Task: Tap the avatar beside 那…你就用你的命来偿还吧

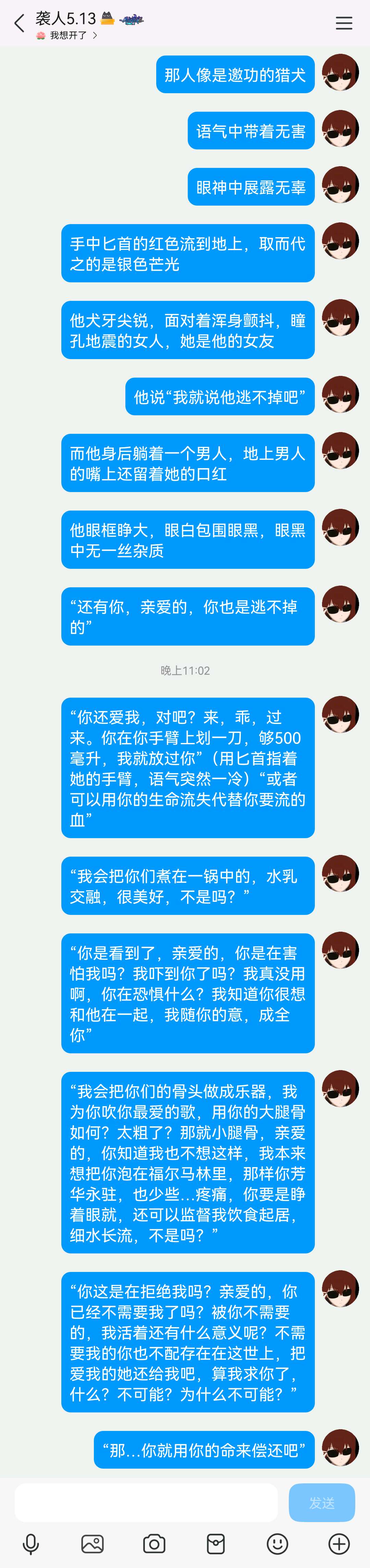Action: click(x=340, y=1448)
